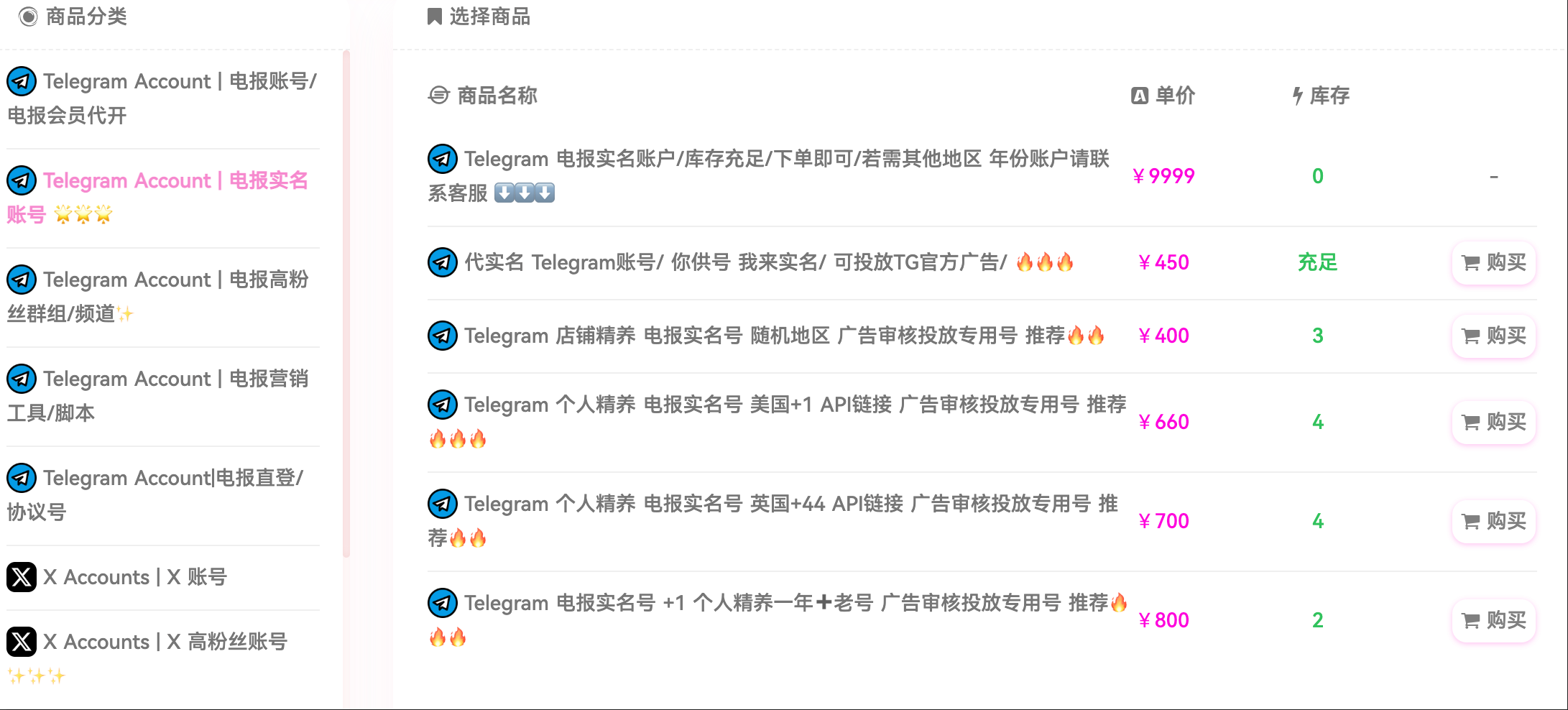Tap 购买 for the ¥450 代实名 item
The height and width of the screenshot is (710, 1568).
pyautogui.click(x=1493, y=262)
